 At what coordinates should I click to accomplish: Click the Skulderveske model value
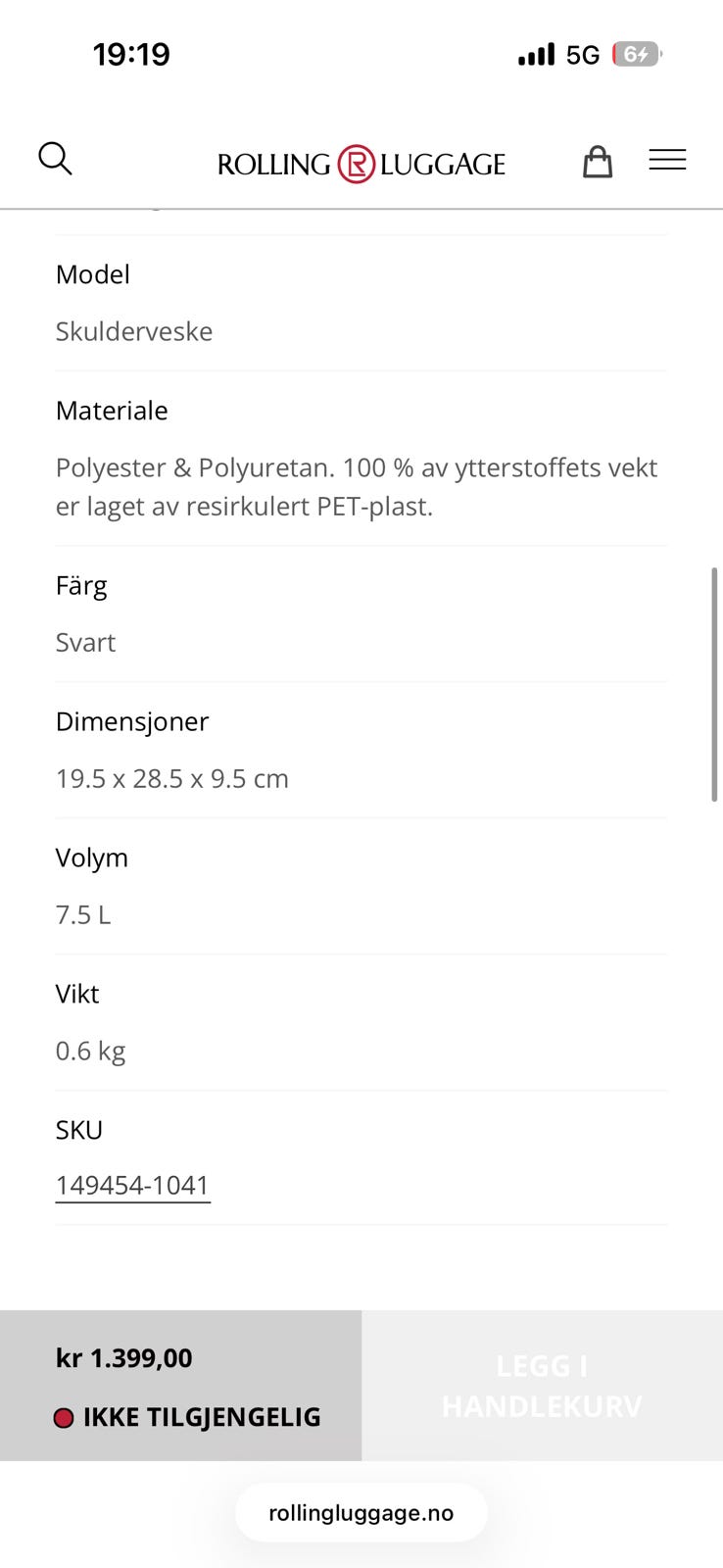134,331
